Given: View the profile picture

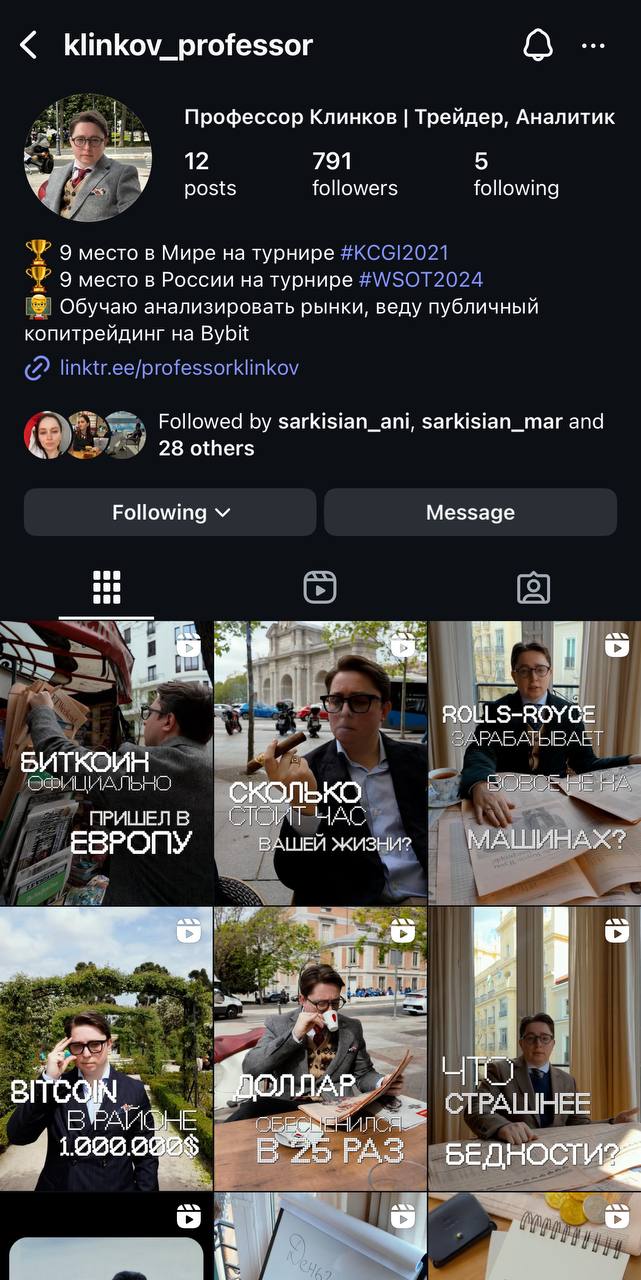Looking at the screenshot, I should point(88,158).
